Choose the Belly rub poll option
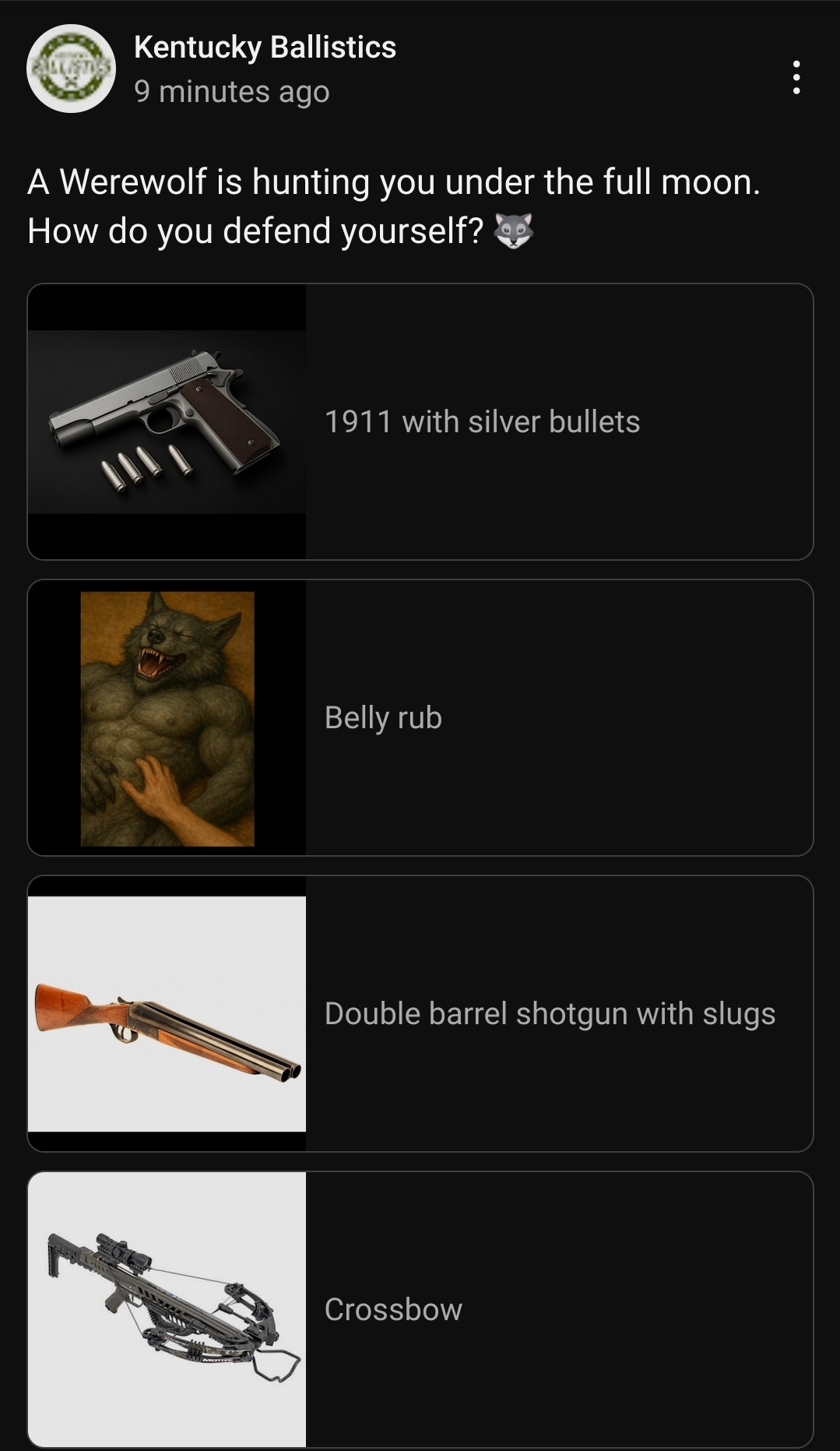840x1451 pixels. tap(383, 717)
